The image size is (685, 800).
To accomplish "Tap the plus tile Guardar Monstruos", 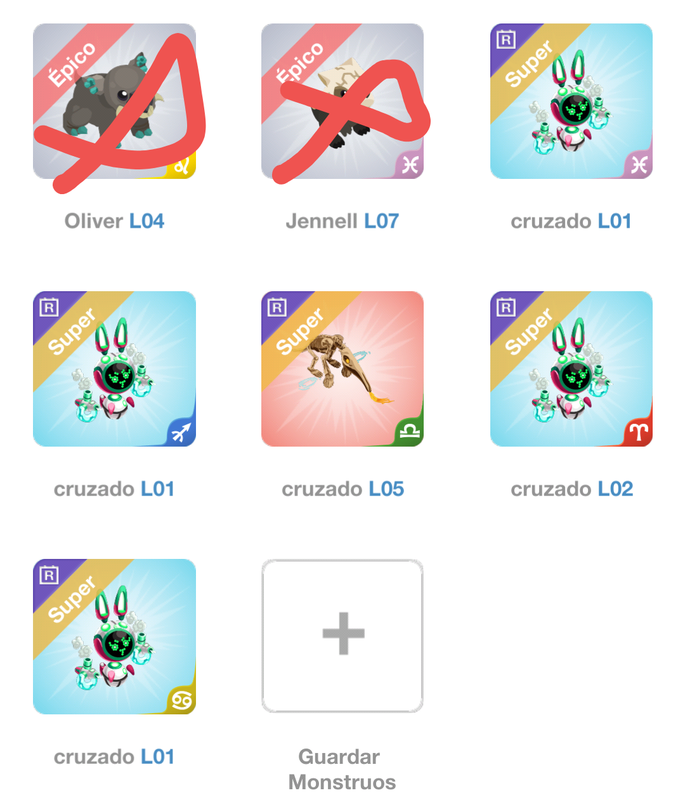I will 342,636.
